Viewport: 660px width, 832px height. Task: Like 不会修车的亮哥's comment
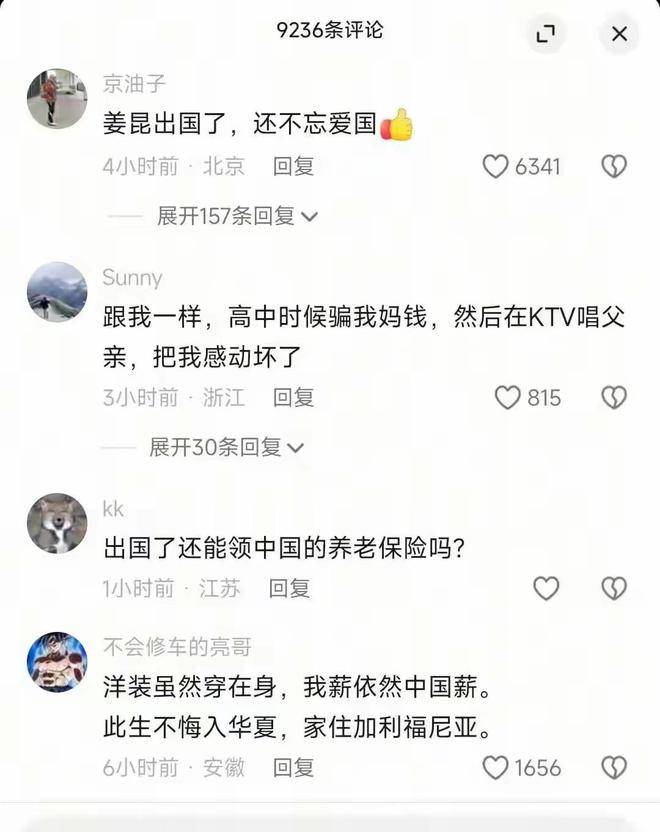496,768
